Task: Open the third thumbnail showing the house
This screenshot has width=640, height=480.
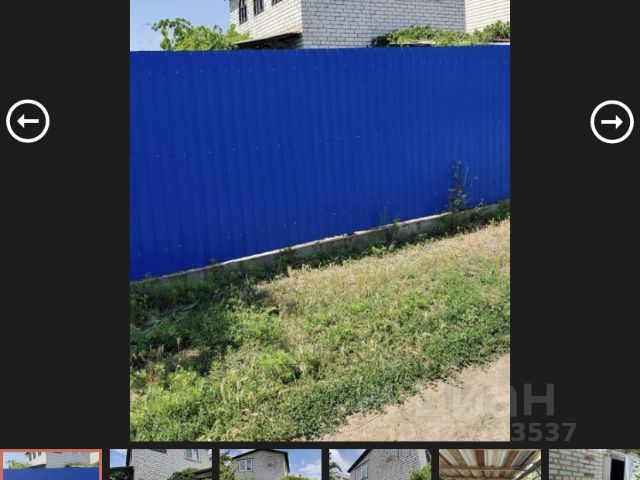Action: [270, 465]
